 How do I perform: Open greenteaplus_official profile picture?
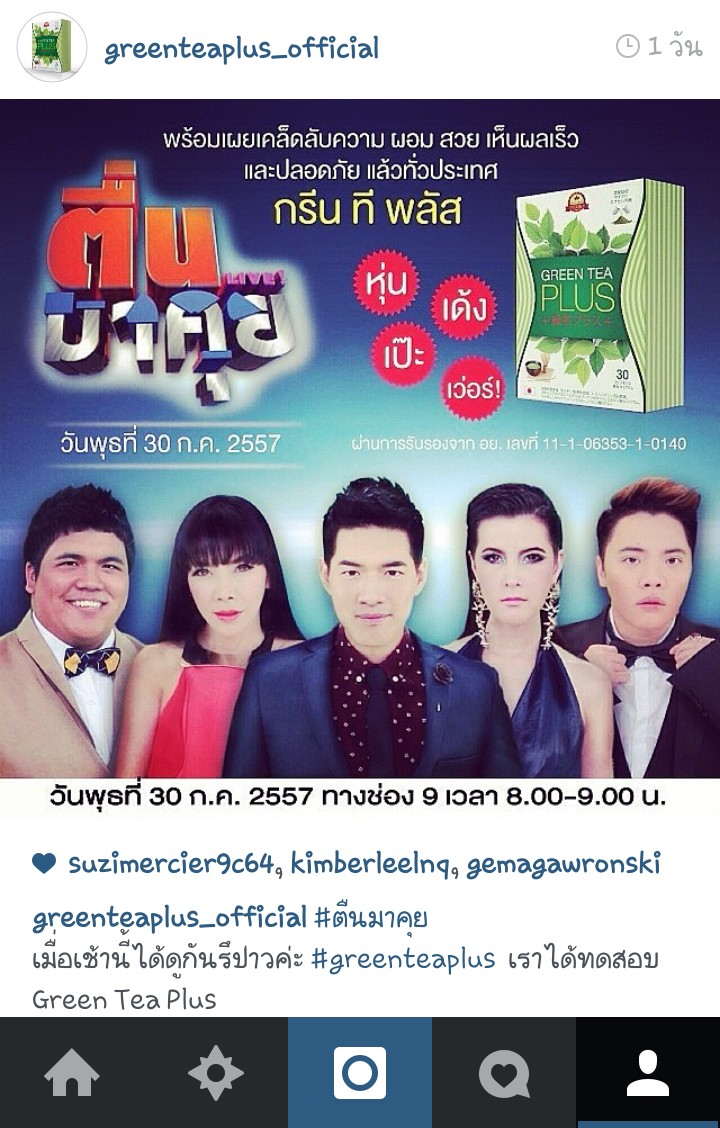click(x=52, y=47)
